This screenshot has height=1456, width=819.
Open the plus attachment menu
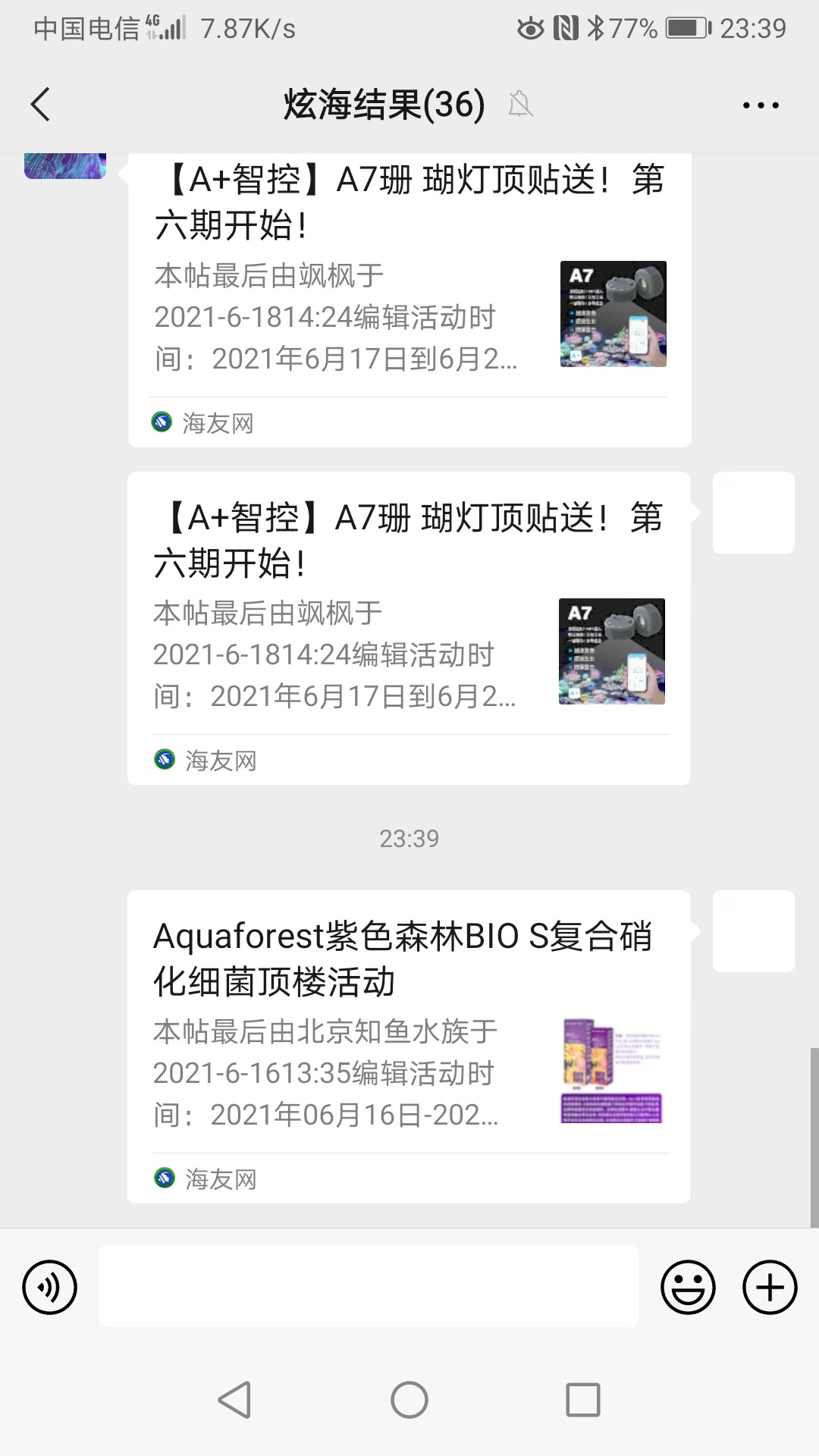coord(770,1287)
